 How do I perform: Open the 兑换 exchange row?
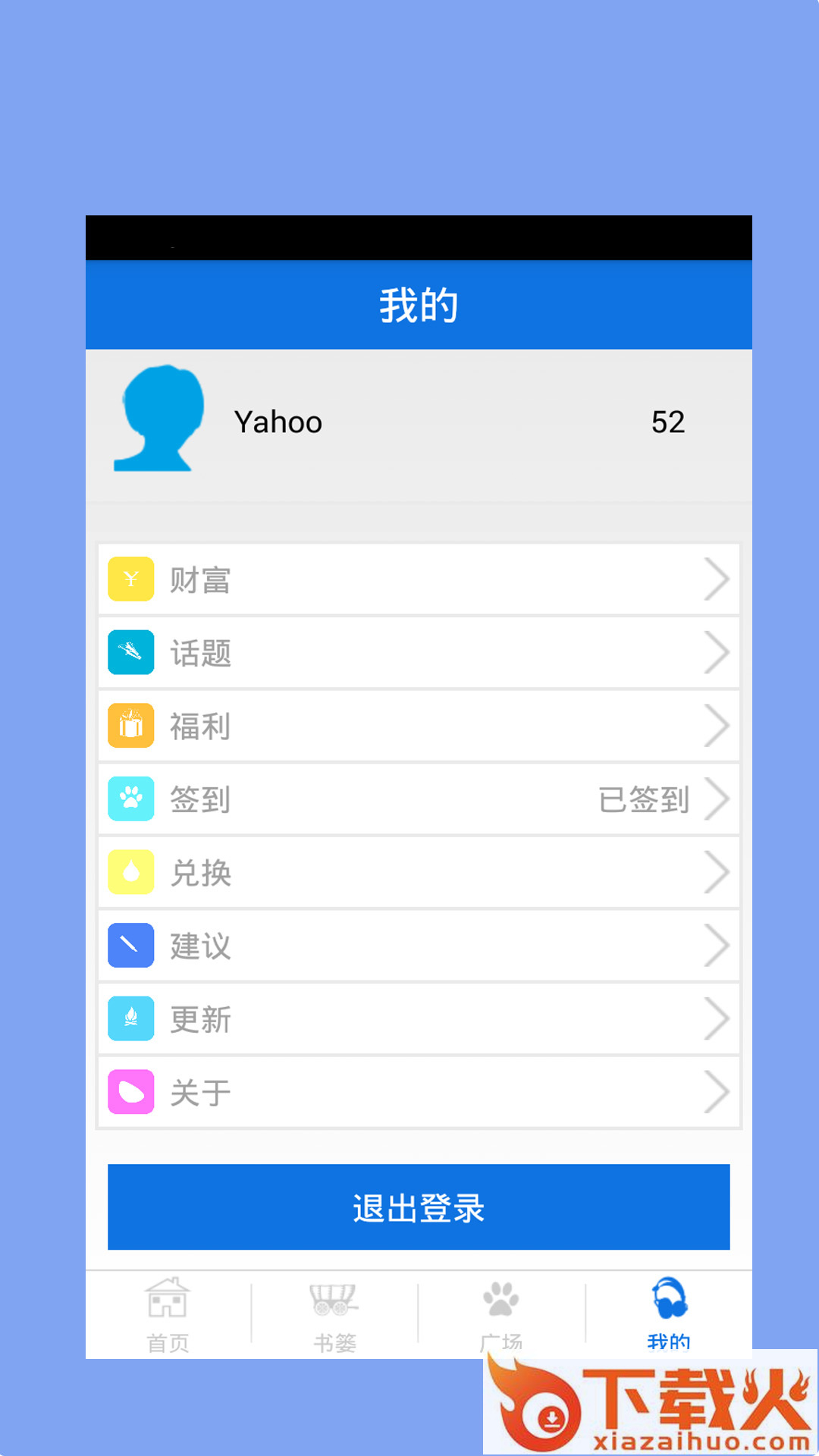pyautogui.click(x=418, y=872)
